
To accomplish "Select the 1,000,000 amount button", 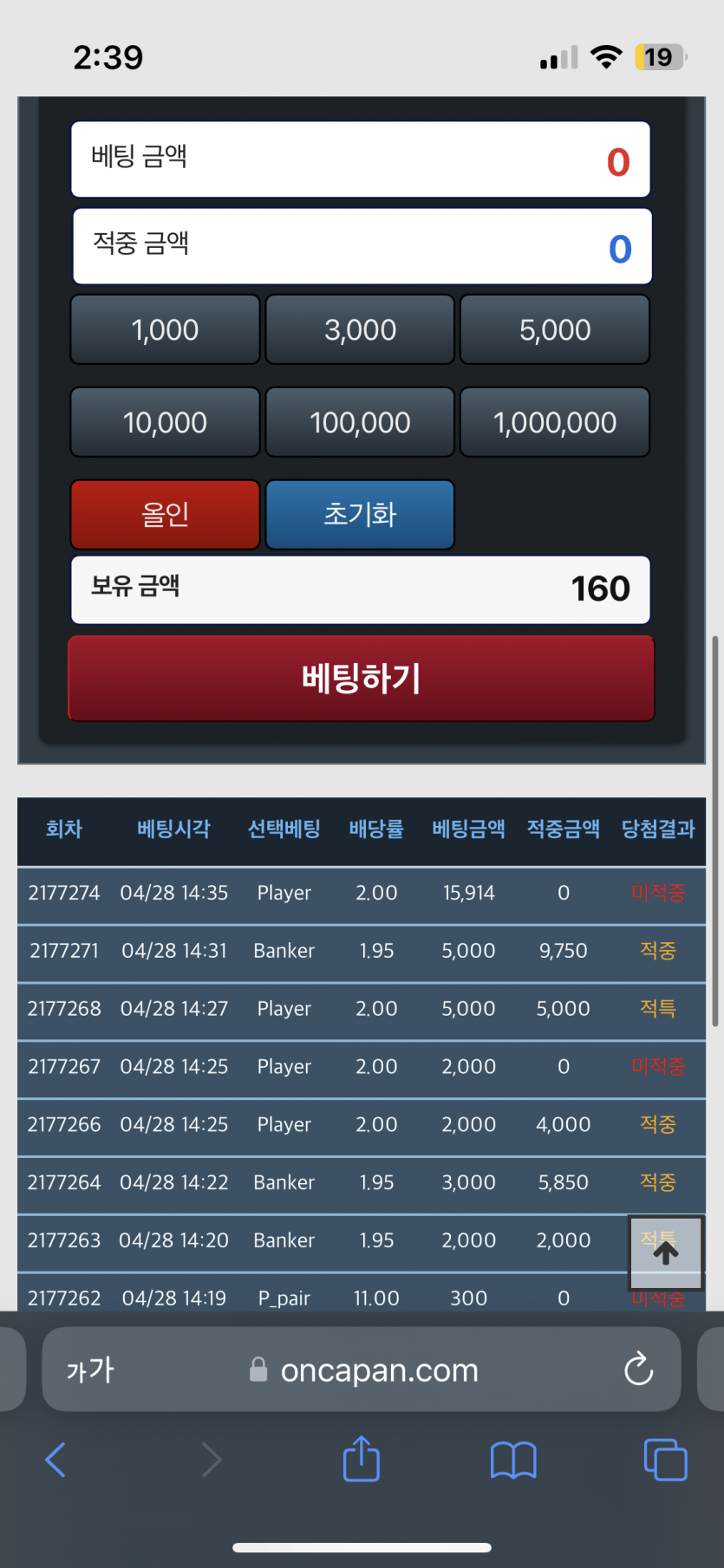I will click(555, 423).
